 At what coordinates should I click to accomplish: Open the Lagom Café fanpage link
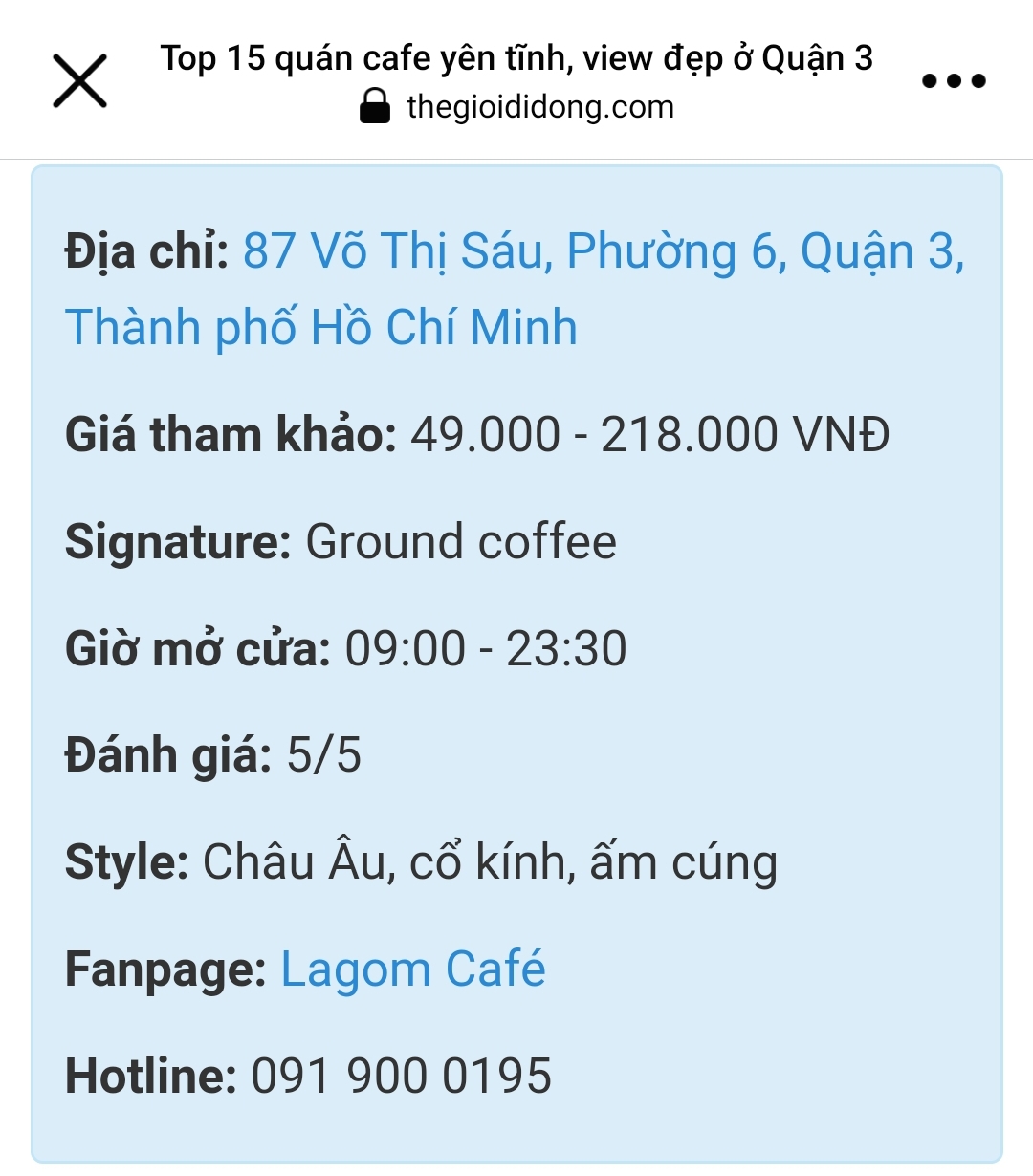click(x=411, y=968)
